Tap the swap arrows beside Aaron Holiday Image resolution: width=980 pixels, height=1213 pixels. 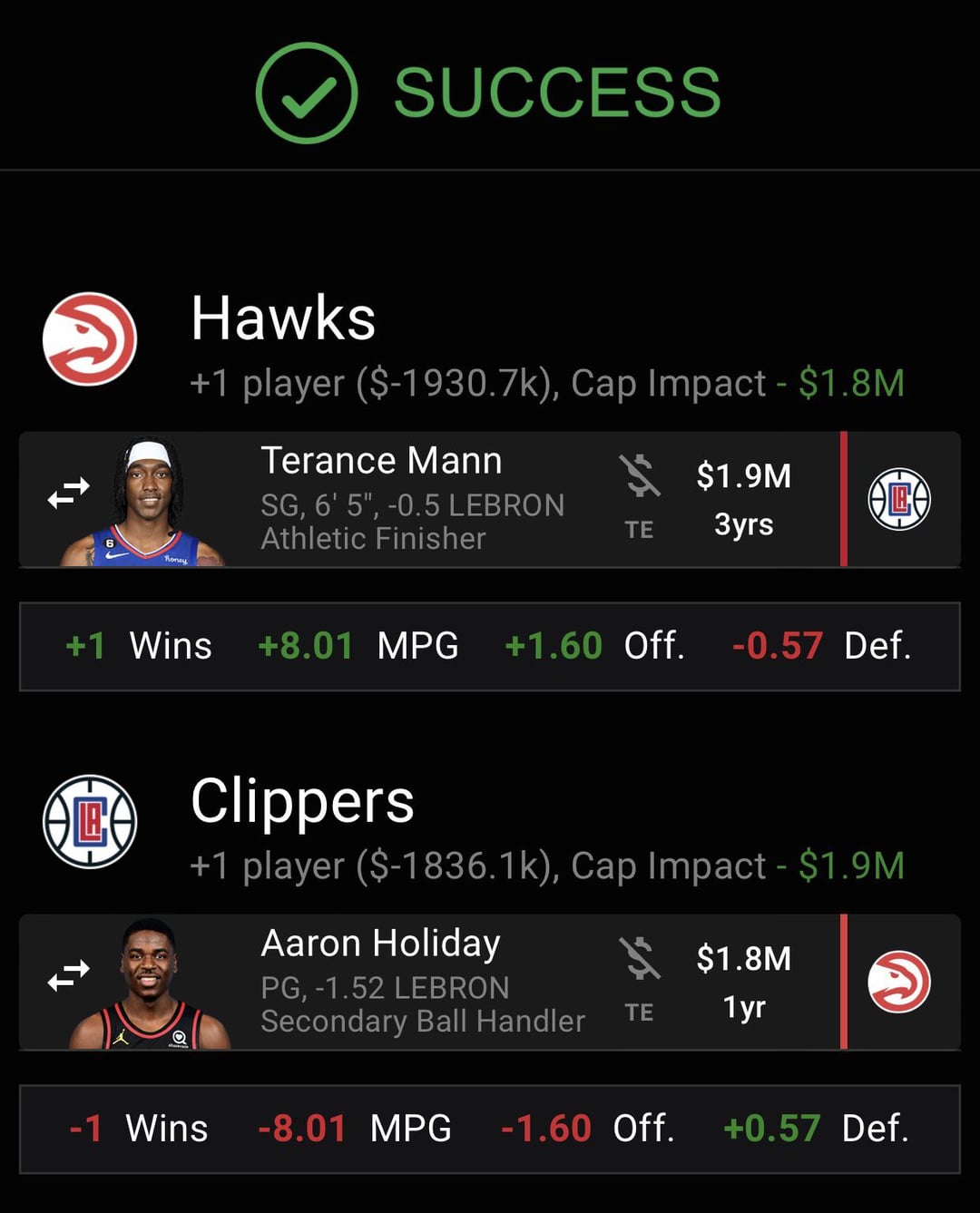pos(69,976)
